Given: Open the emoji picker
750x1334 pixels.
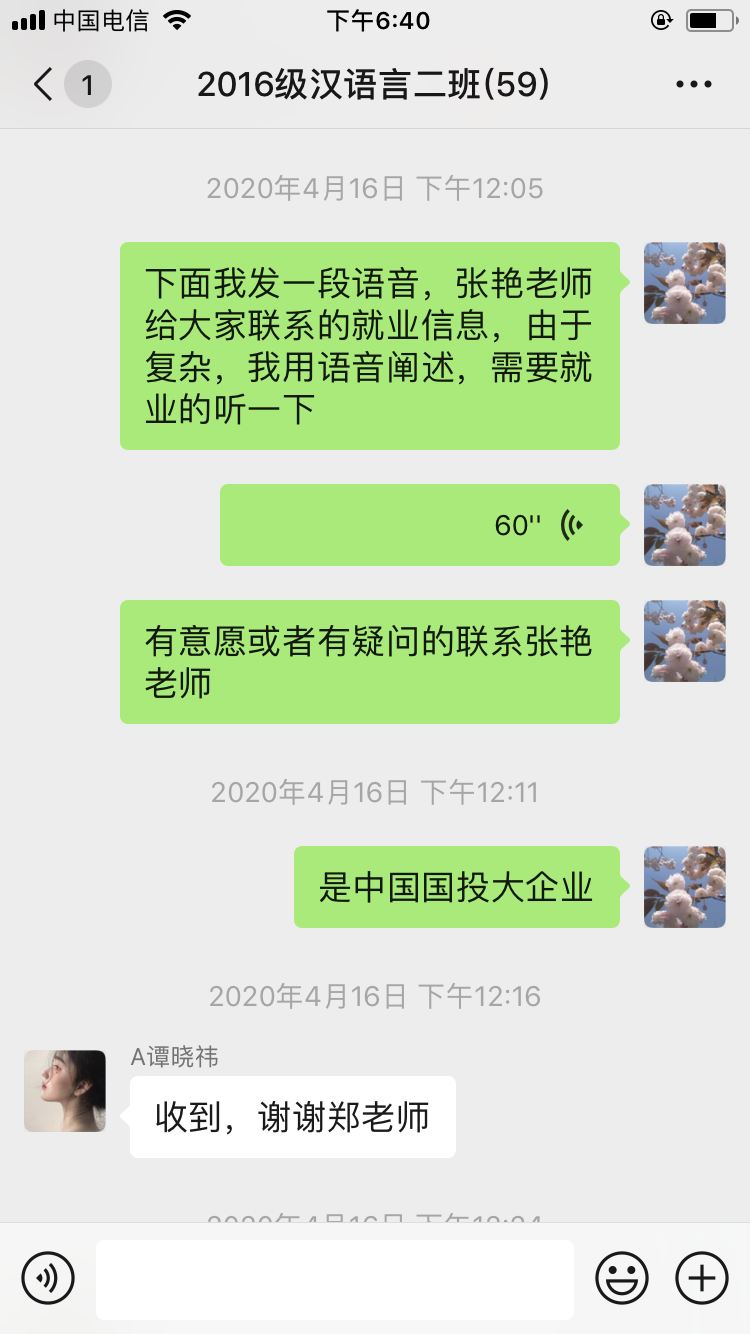Looking at the screenshot, I should [622, 1278].
